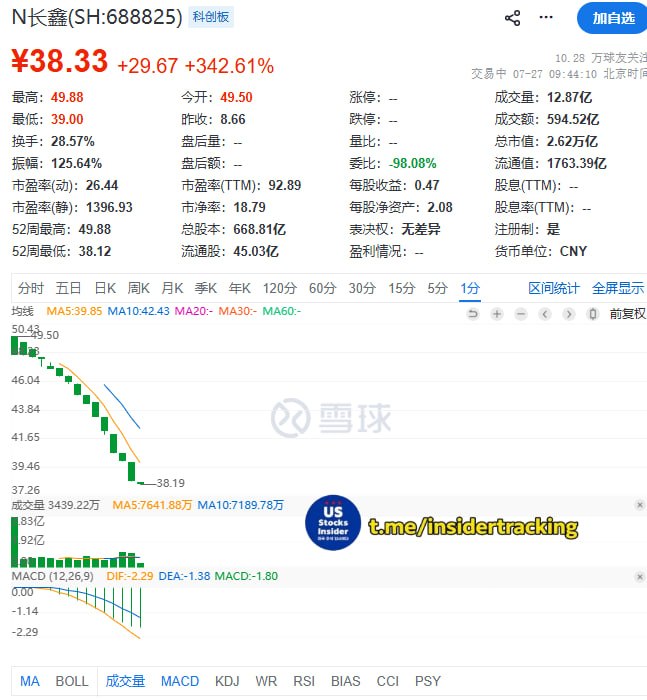Open the 前复权 adjustment selector
The image size is (647, 700).
coord(627,314)
